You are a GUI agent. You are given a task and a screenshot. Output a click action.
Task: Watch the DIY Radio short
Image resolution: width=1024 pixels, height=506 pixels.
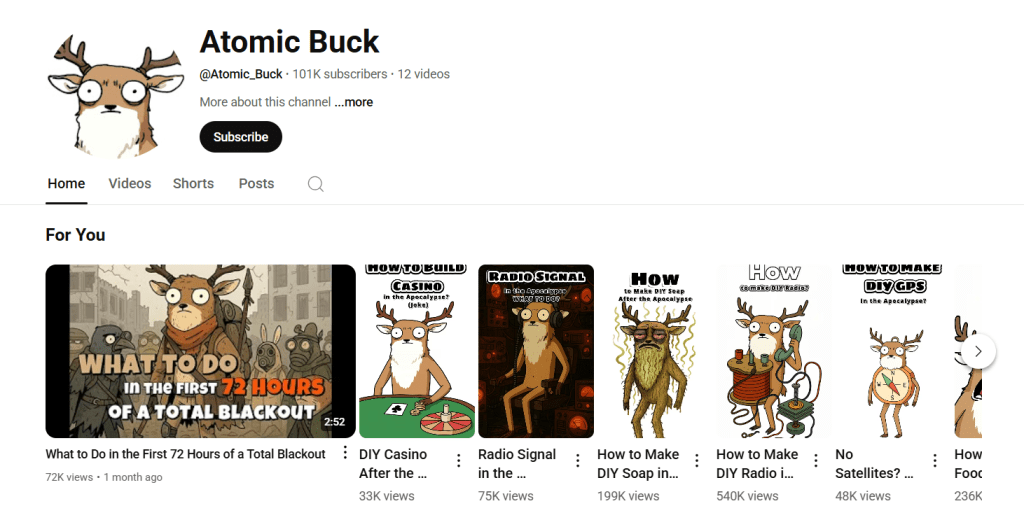coord(774,351)
